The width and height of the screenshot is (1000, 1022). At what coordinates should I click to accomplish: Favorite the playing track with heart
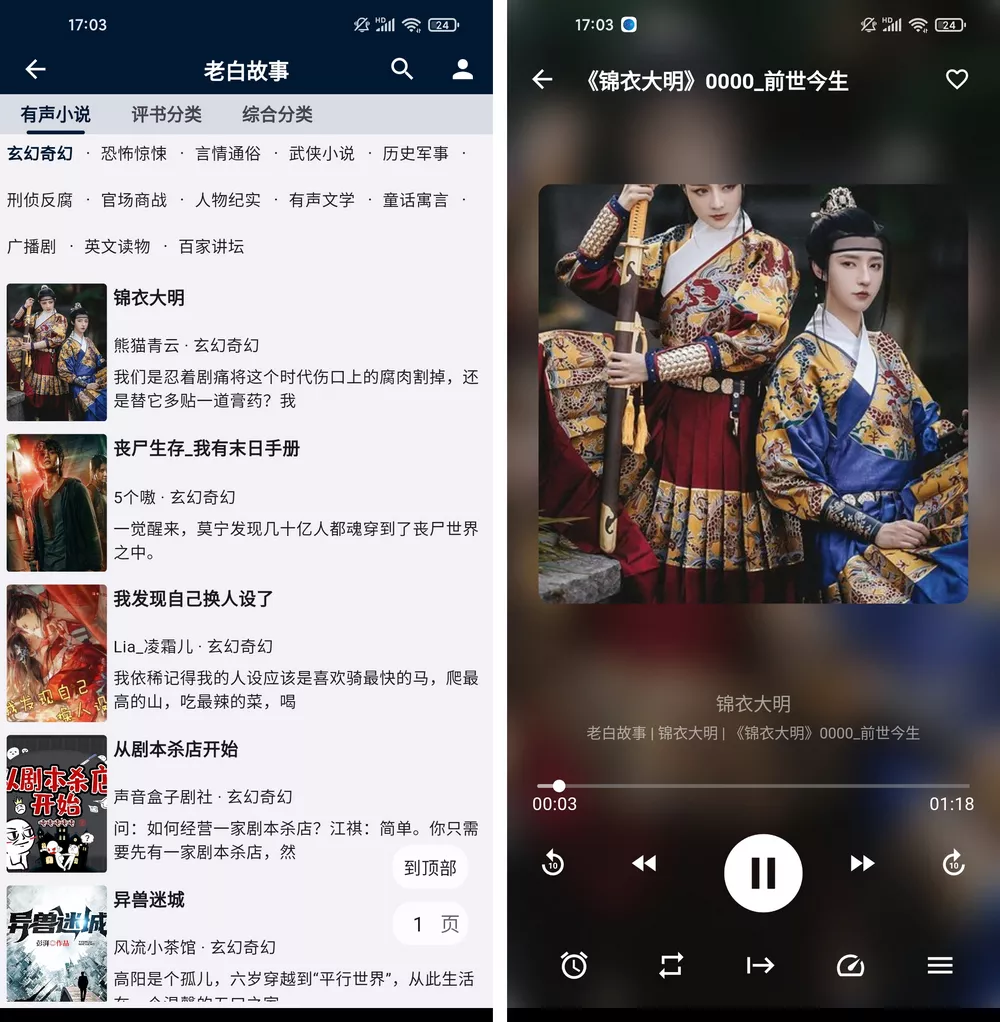point(957,80)
